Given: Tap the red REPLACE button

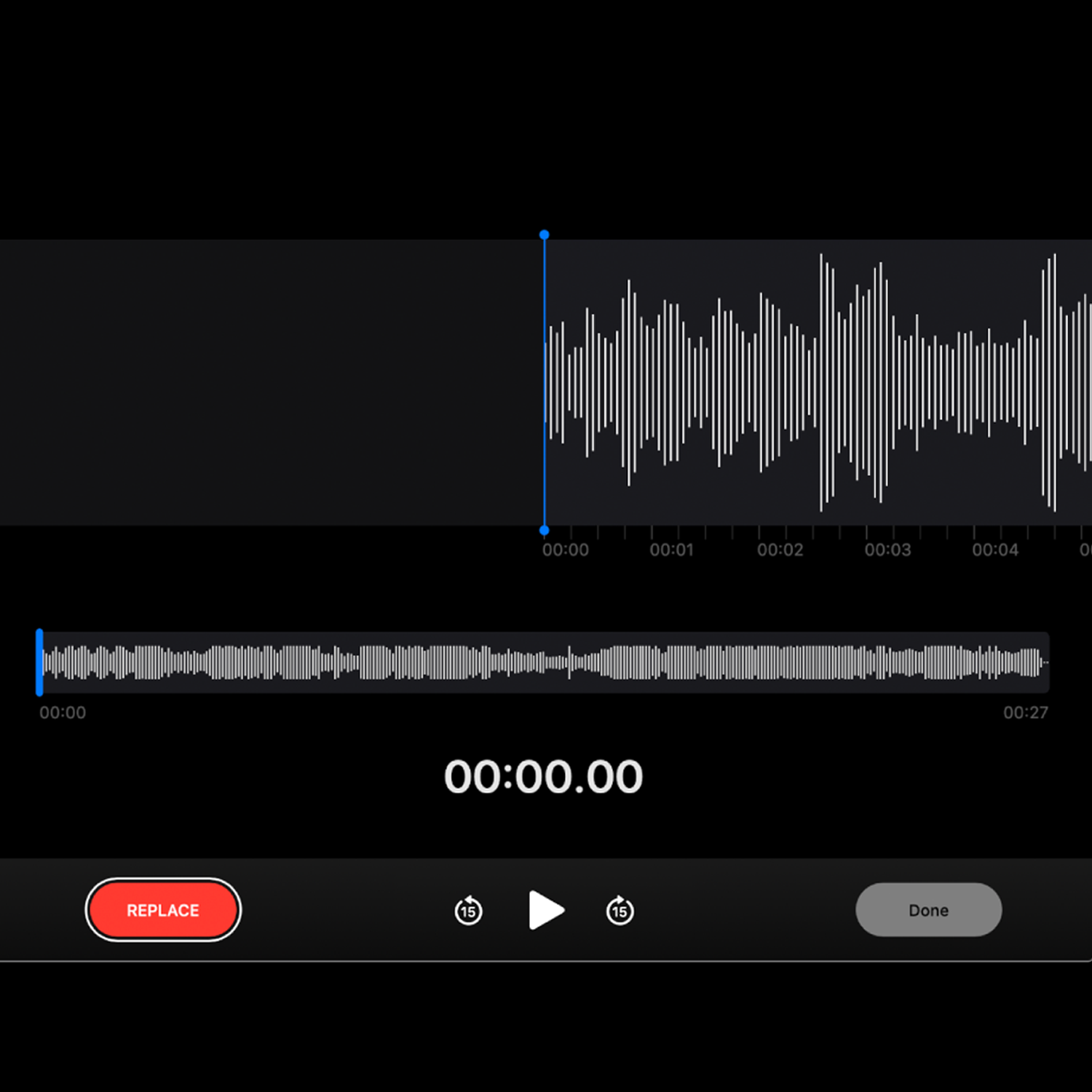Looking at the screenshot, I should [x=163, y=910].
